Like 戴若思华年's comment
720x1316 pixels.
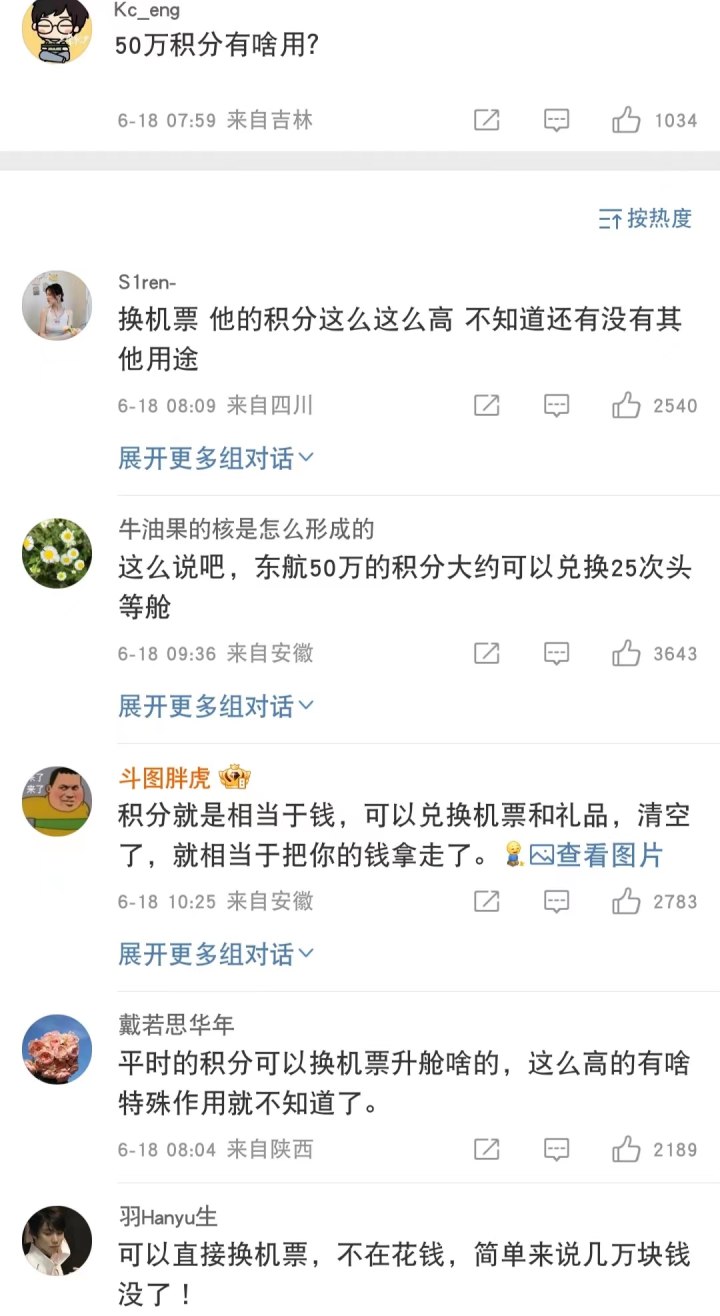coord(627,1150)
